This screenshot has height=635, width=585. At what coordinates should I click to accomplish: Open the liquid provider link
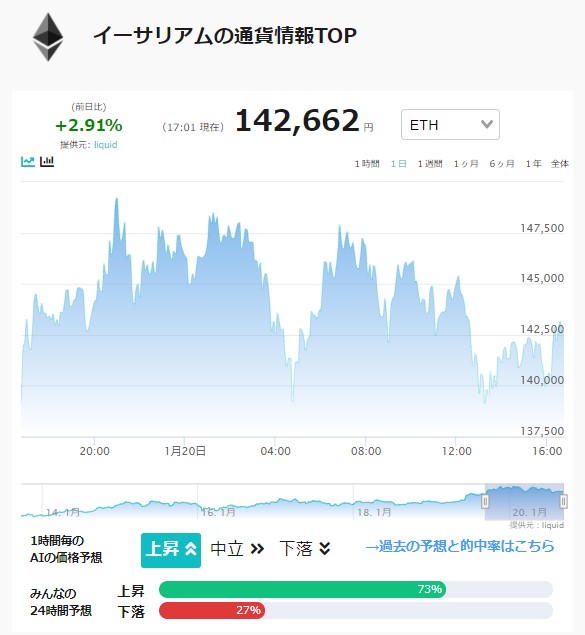[x=106, y=145]
